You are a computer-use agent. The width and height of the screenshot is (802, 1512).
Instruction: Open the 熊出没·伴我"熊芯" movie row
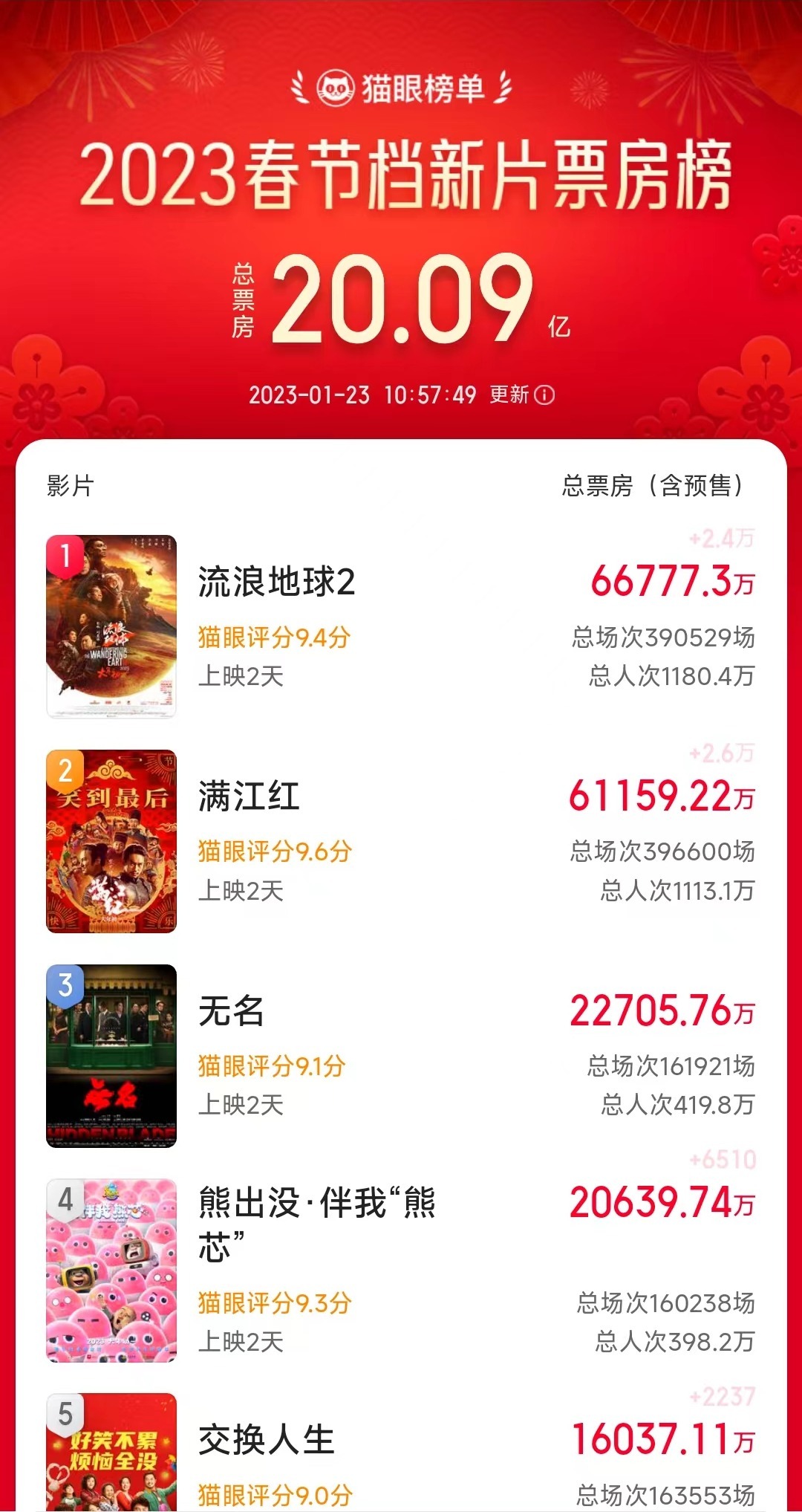401,1270
